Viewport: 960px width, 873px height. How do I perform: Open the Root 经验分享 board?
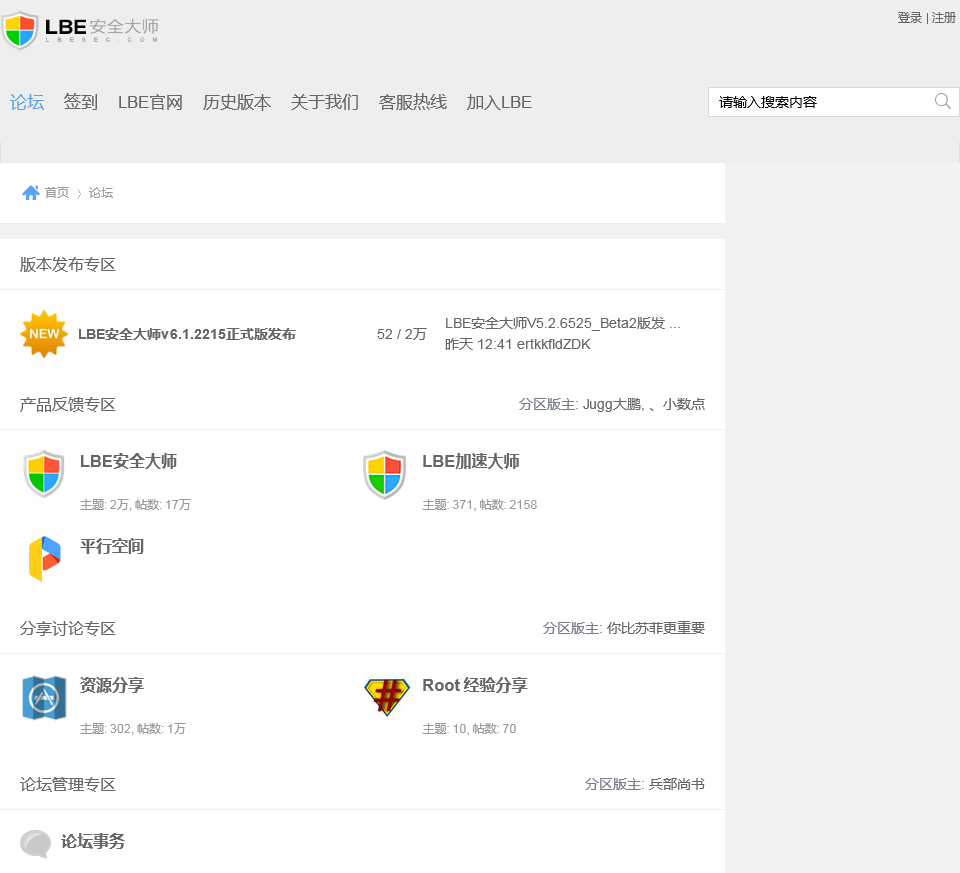pos(474,685)
